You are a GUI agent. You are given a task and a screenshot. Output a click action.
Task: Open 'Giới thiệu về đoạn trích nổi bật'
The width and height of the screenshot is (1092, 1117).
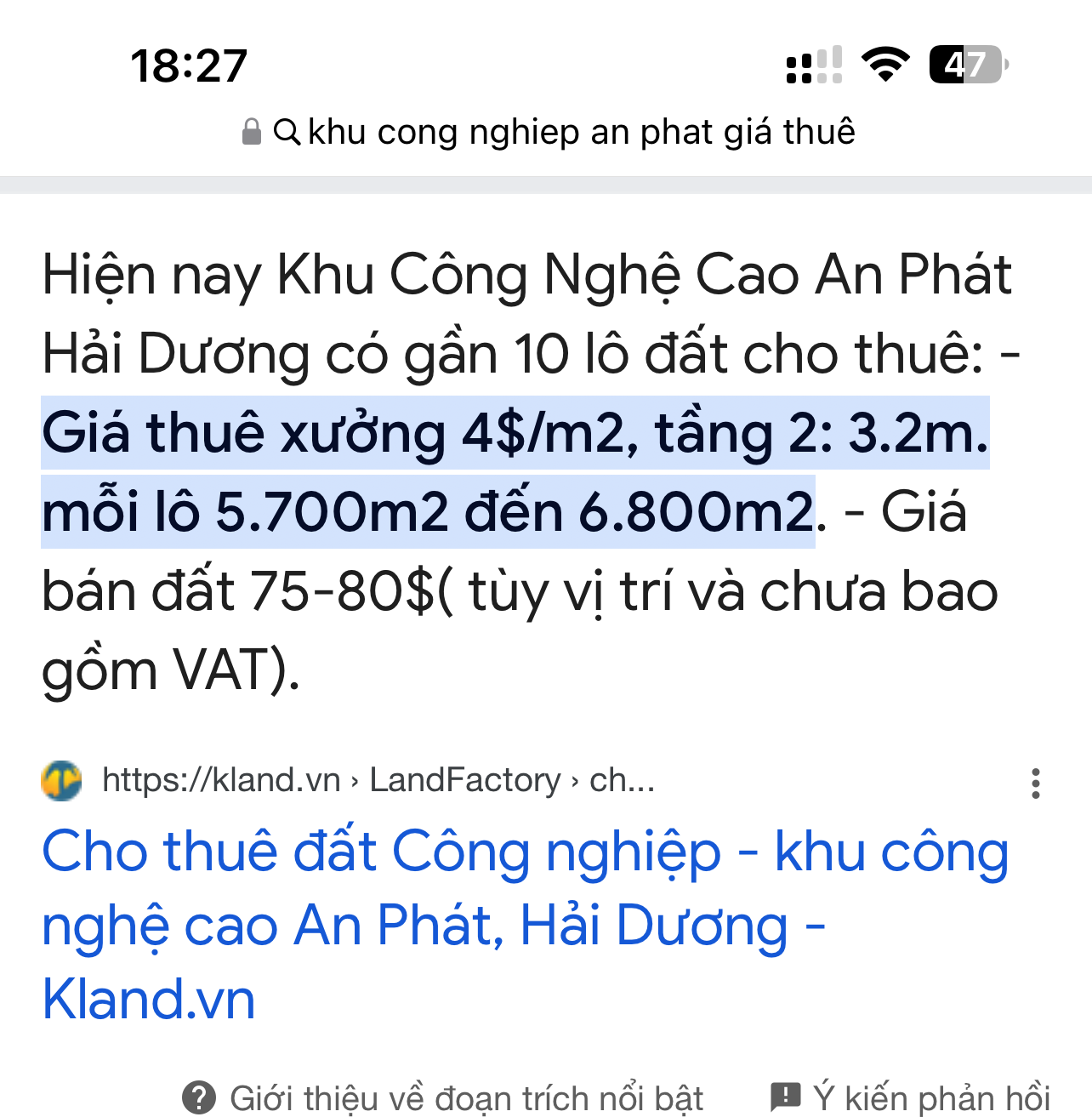click(444, 1097)
